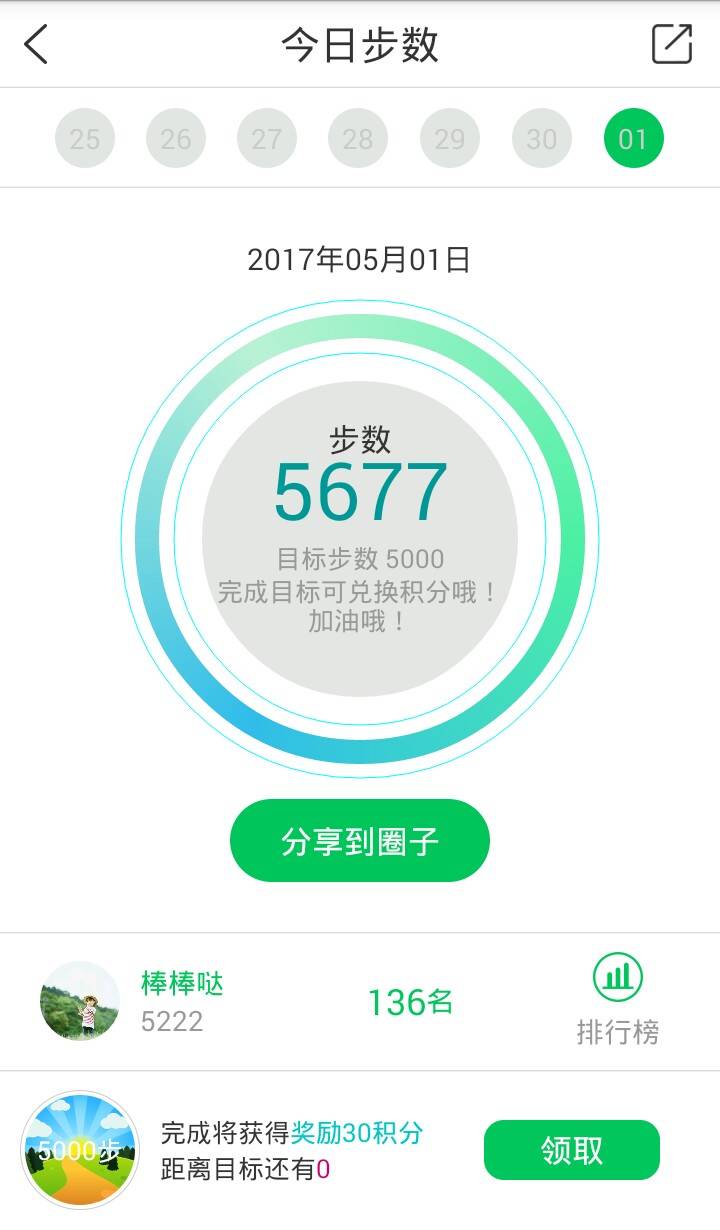
Task: Switch to day 27 step record
Action: pyautogui.click(x=267, y=138)
